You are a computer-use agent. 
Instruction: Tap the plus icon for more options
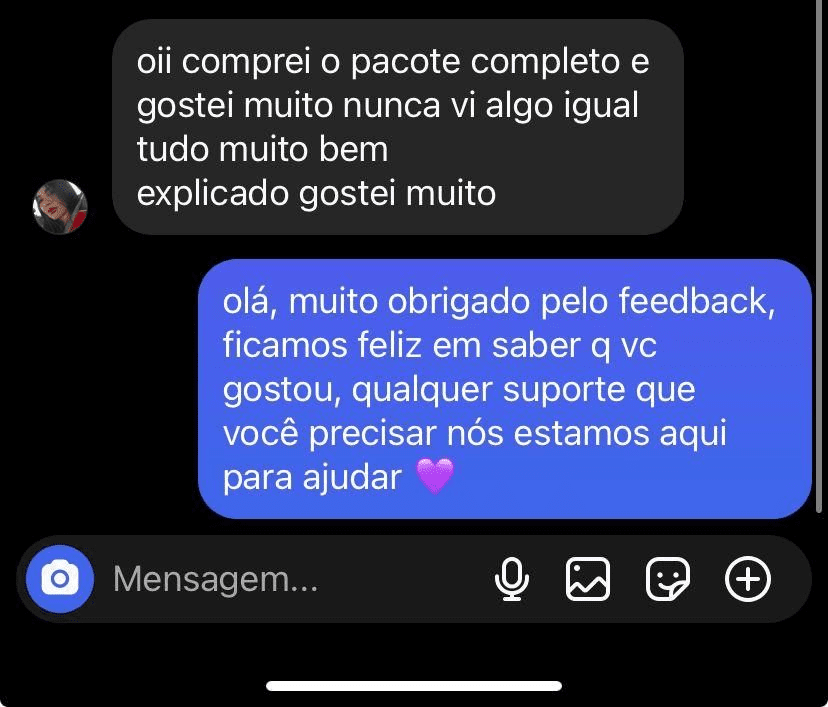pyautogui.click(x=747, y=579)
